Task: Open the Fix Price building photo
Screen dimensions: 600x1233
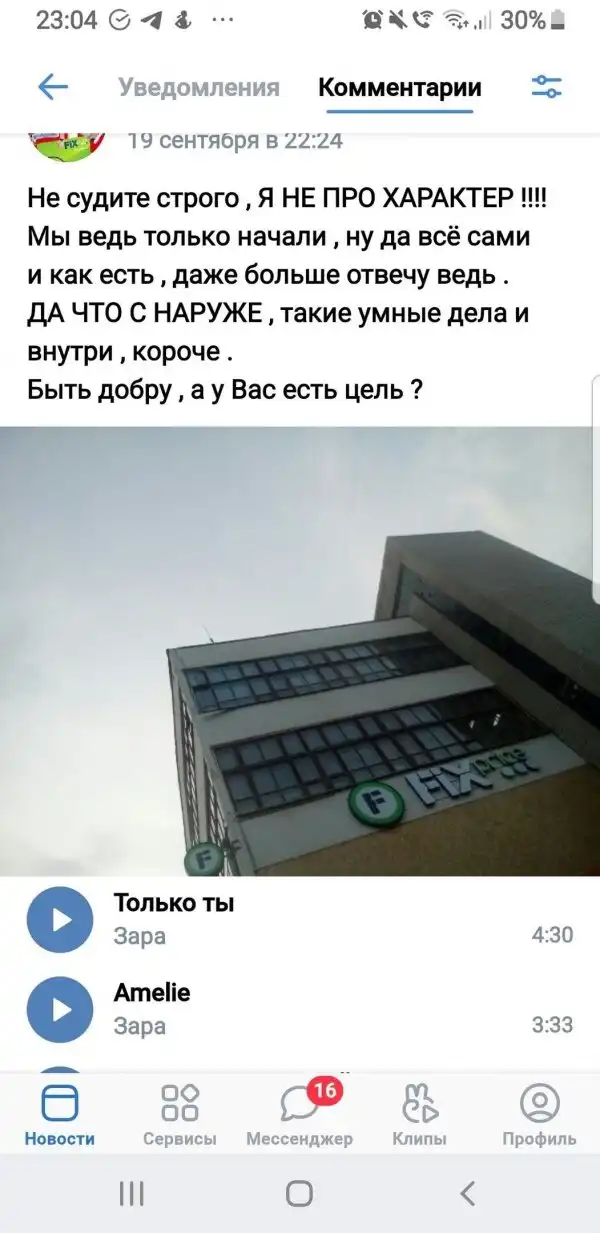Action: (x=300, y=651)
